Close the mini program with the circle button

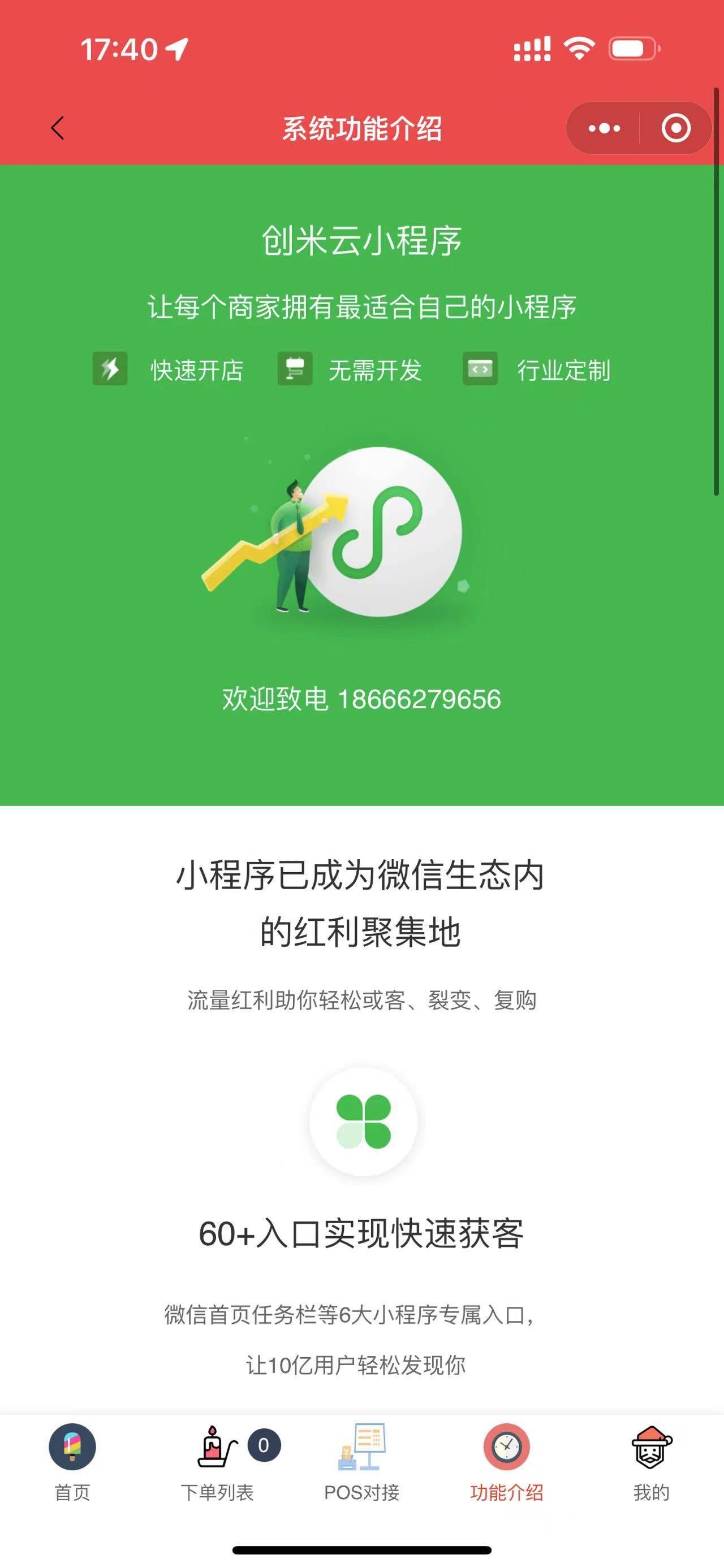click(676, 128)
